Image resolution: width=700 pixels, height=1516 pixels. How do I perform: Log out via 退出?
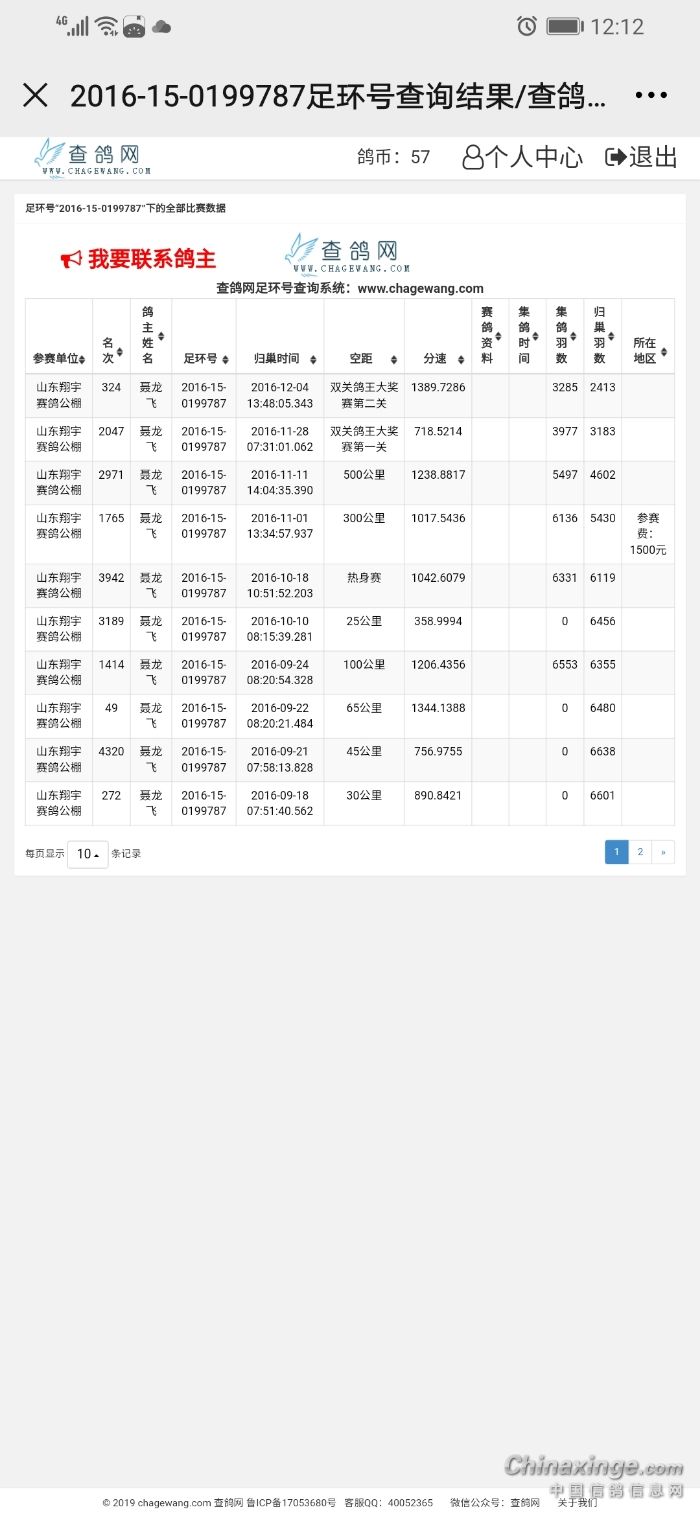coord(642,157)
